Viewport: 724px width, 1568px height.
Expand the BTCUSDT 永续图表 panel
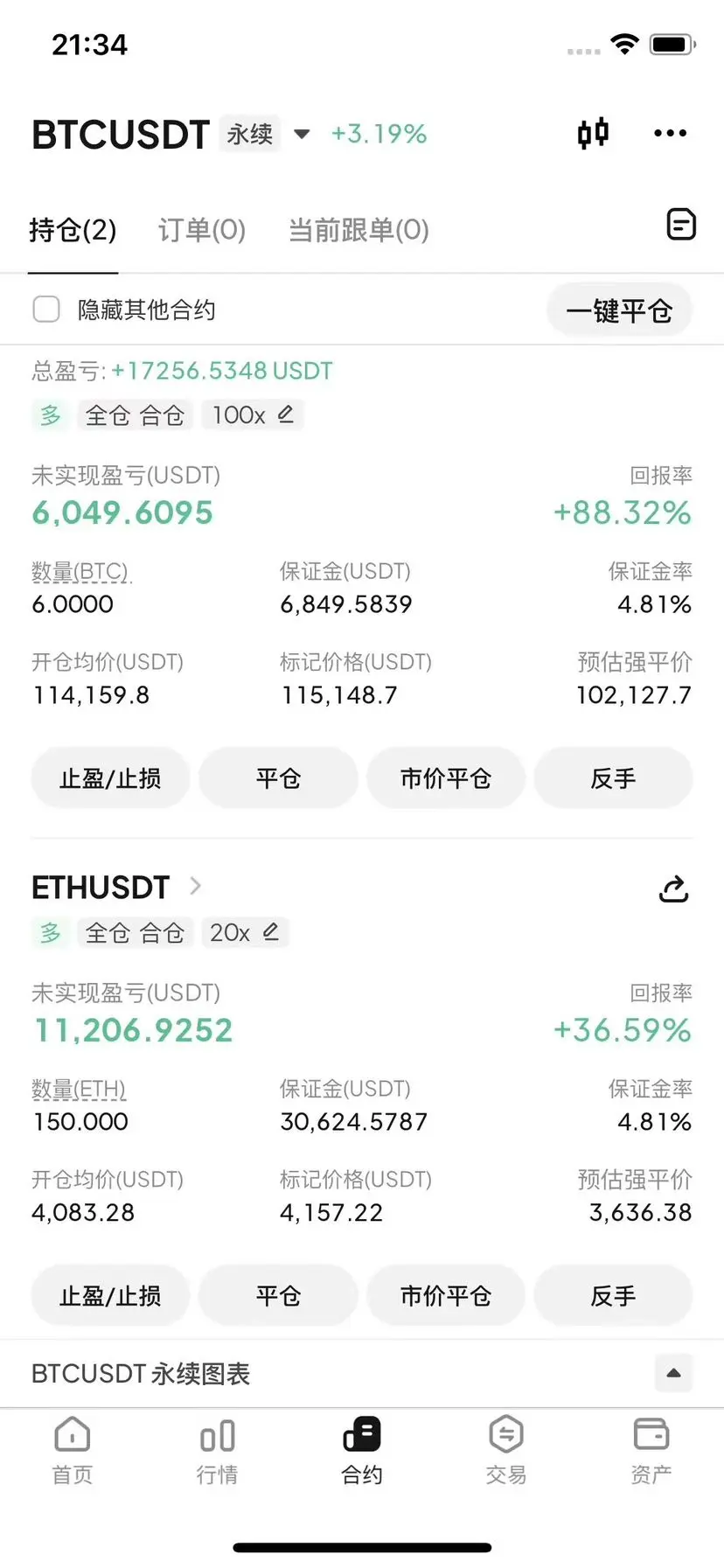[673, 1373]
